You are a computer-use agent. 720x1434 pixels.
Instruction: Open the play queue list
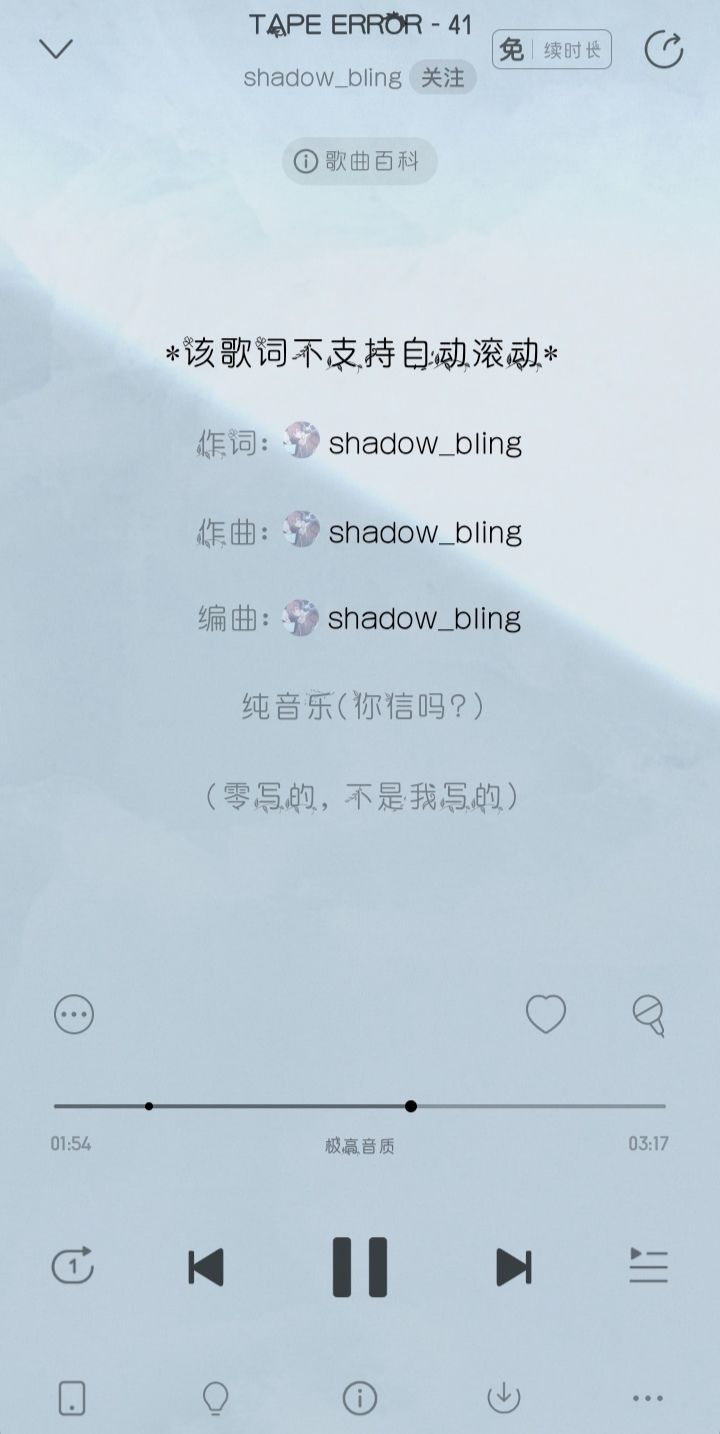point(648,1266)
